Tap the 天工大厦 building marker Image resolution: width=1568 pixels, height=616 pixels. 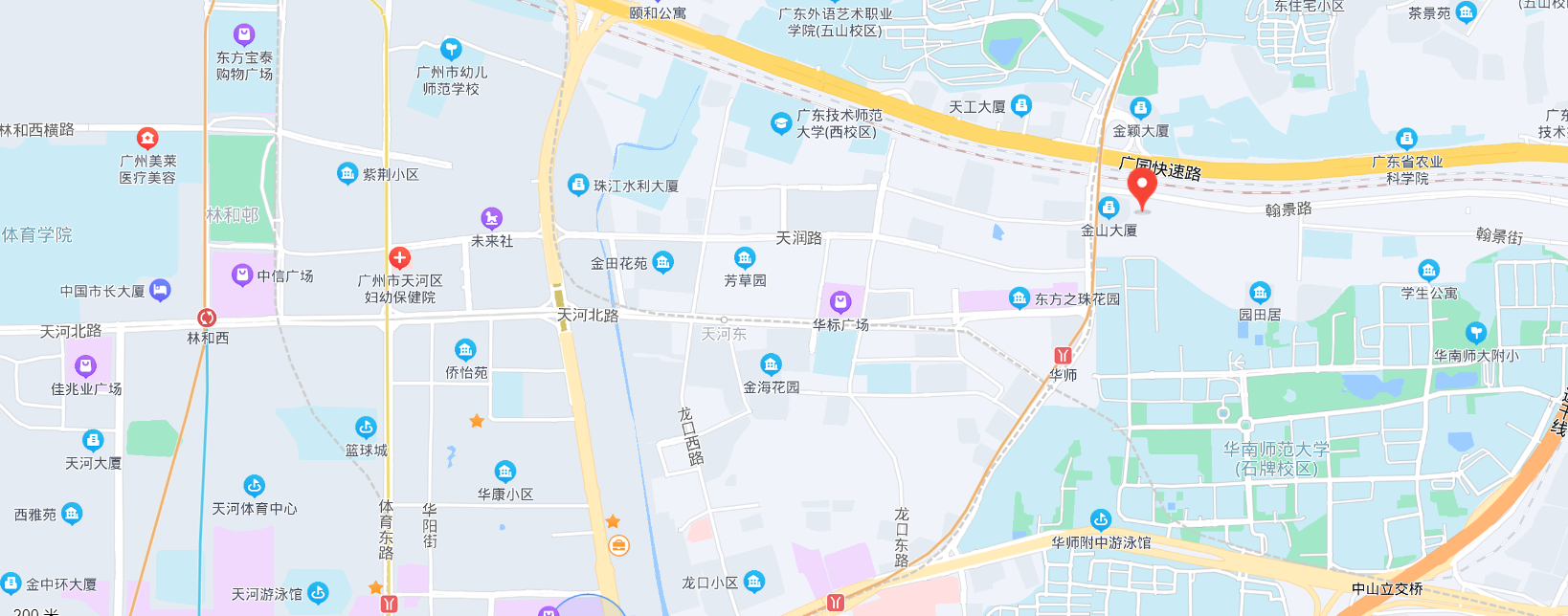(1021, 105)
